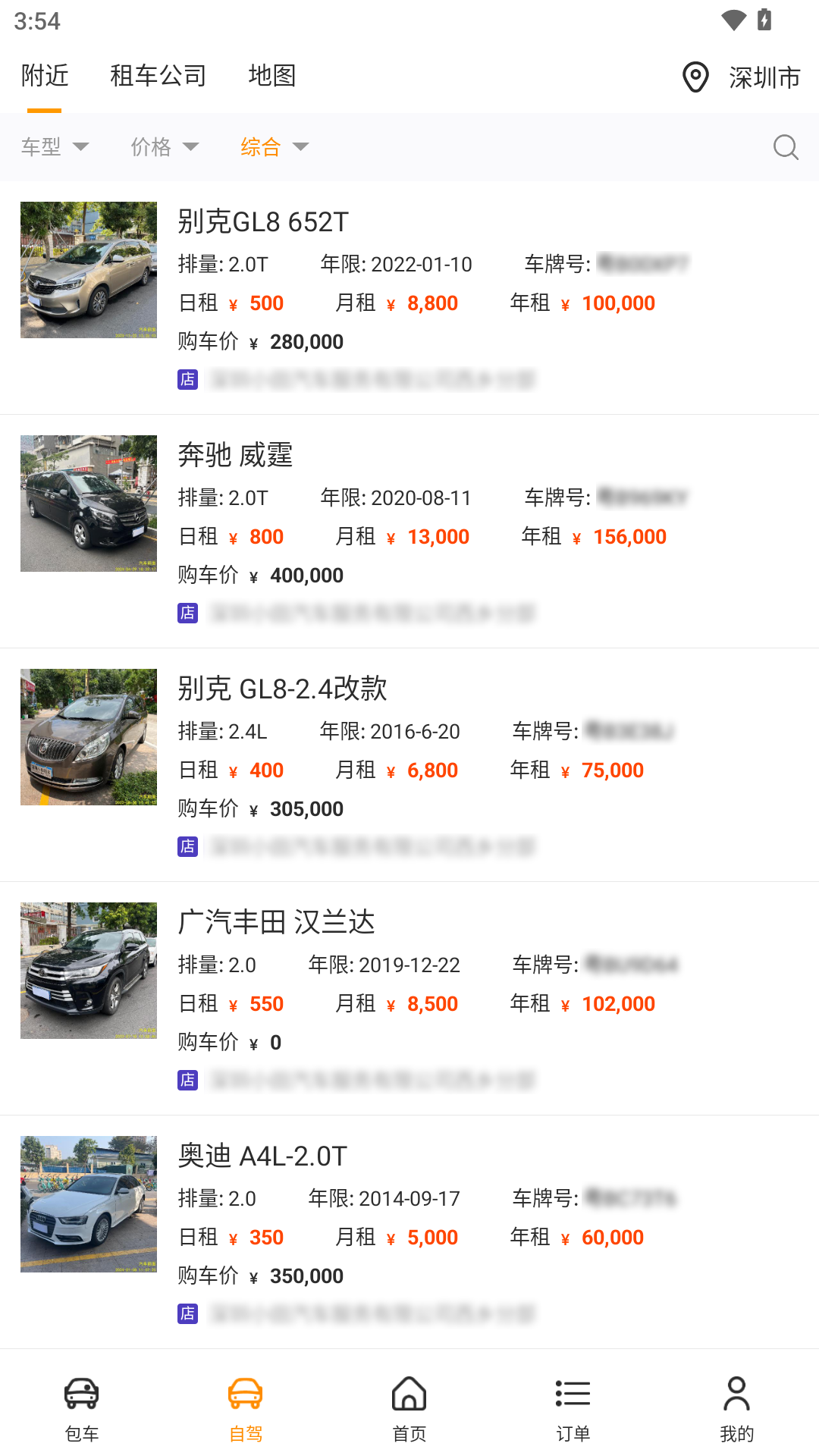Viewport: 819px width, 1456px height.
Task: Open the 地图 tab
Action: point(271,76)
